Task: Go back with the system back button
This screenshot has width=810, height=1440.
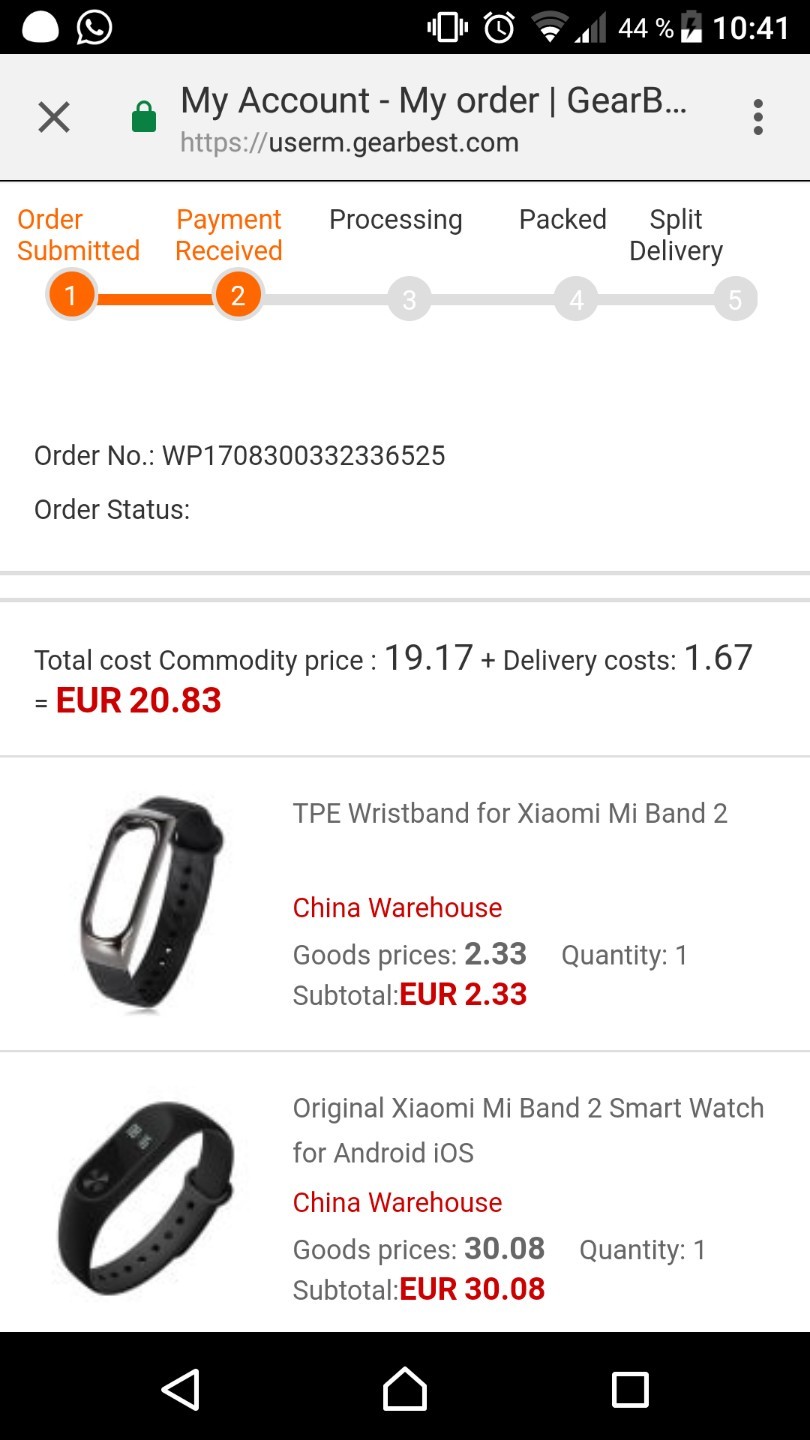Action: tap(180, 1389)
